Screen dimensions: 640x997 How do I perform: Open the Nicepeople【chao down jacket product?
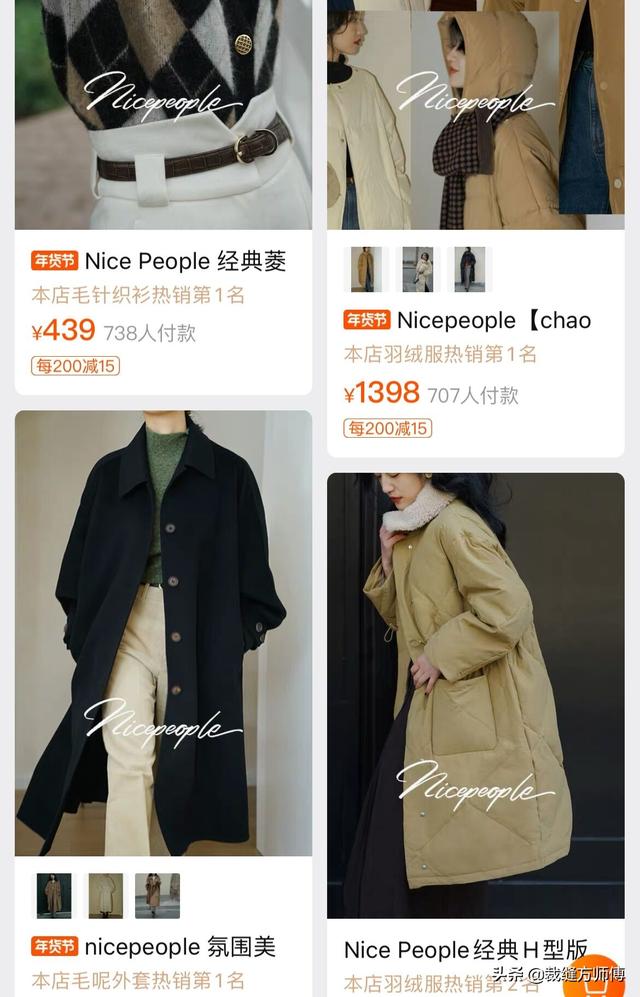[493, 320]
